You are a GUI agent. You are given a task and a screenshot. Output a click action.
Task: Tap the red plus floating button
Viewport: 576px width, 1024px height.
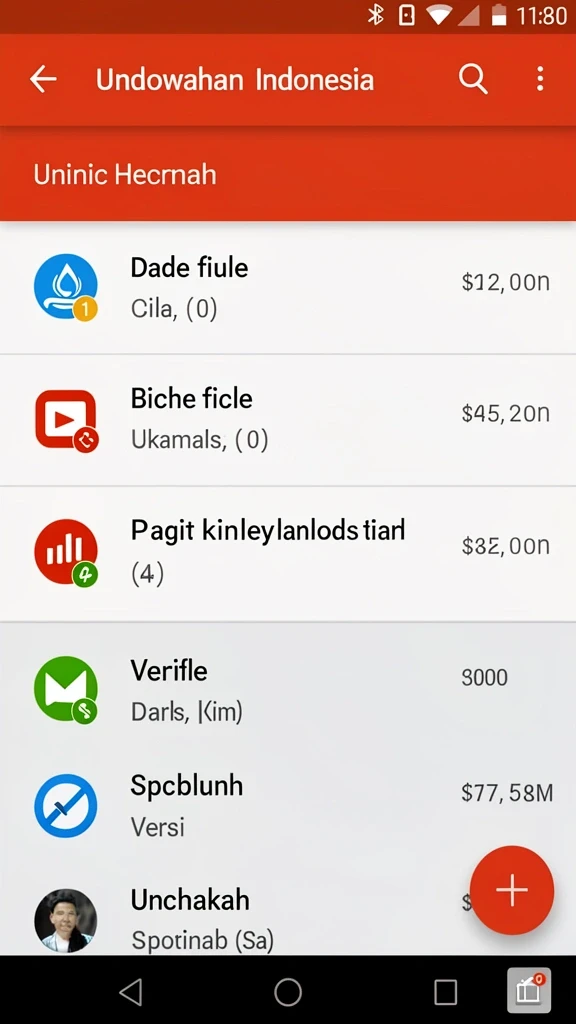click(x=512, y=889)
